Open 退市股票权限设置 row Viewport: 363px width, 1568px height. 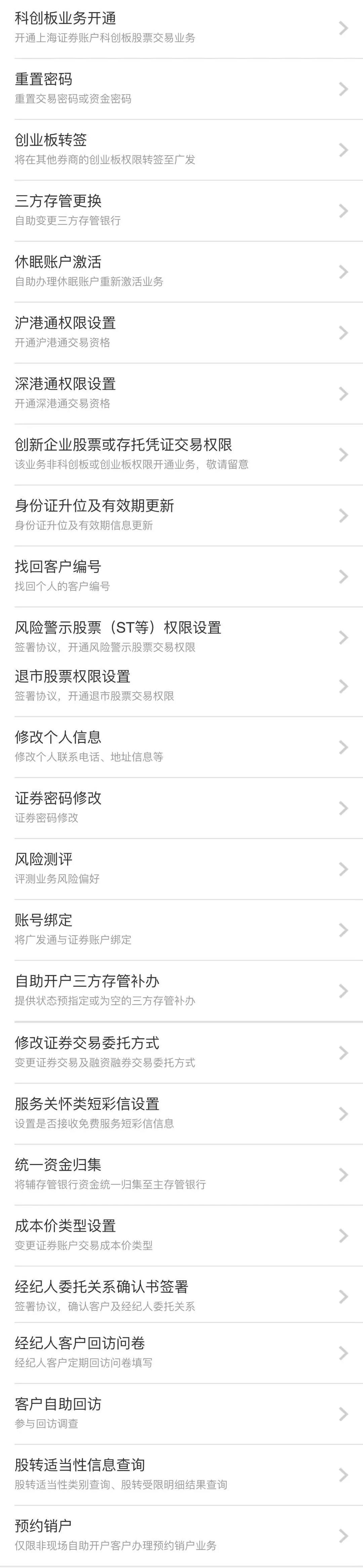pos(182,685)
